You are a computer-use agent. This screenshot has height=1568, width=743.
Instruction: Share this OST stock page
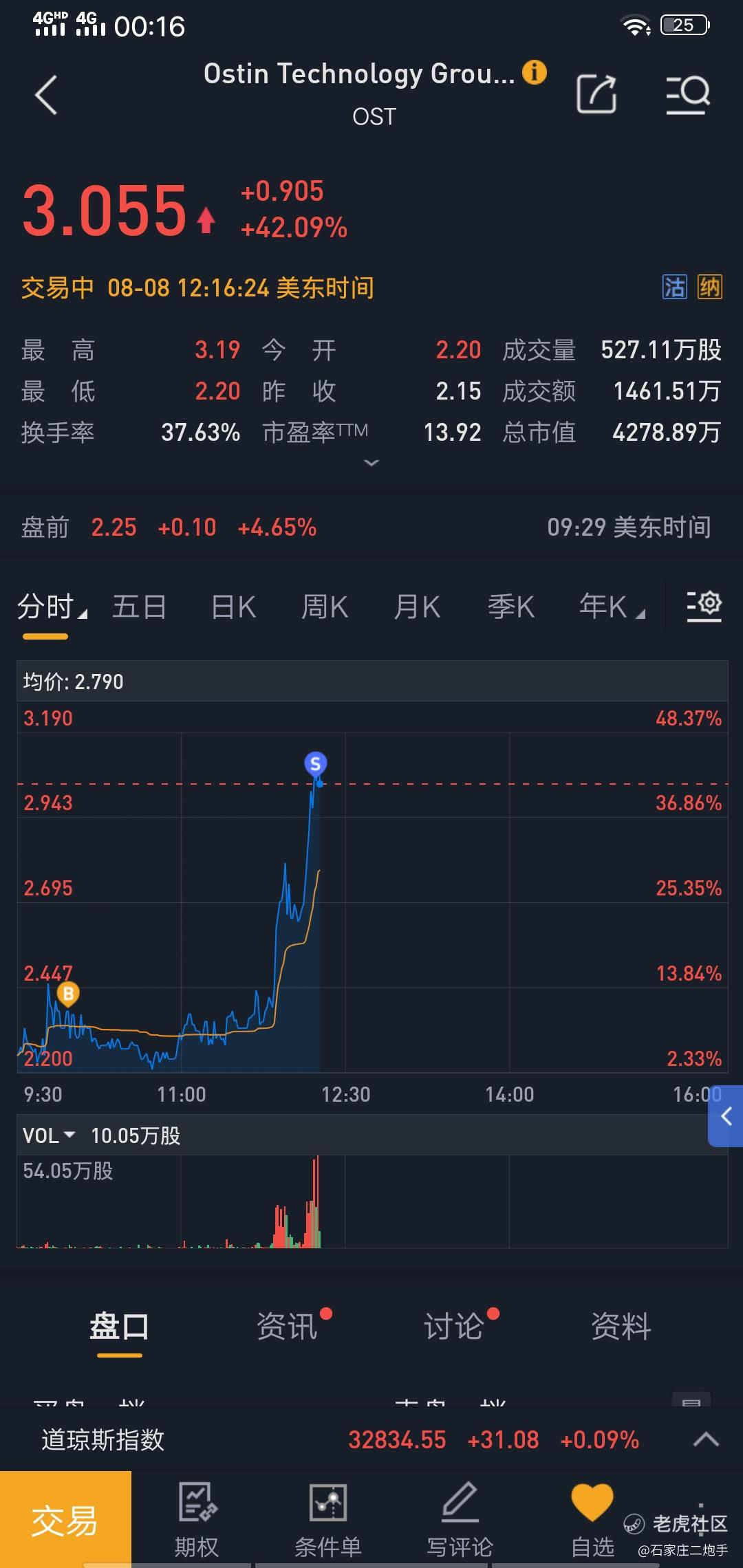tap(596, 94)
